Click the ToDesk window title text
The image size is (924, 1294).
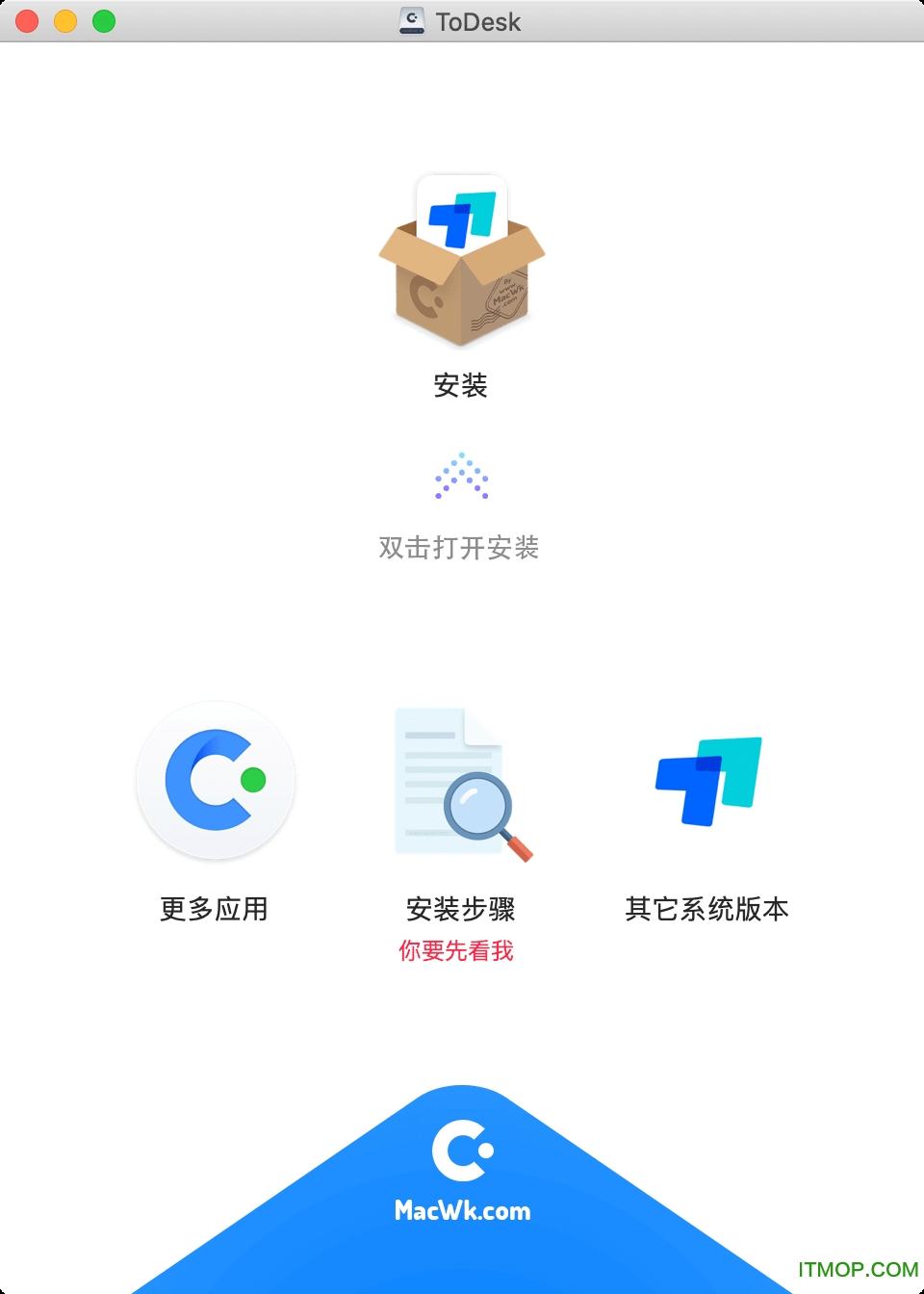coord(478,21)
